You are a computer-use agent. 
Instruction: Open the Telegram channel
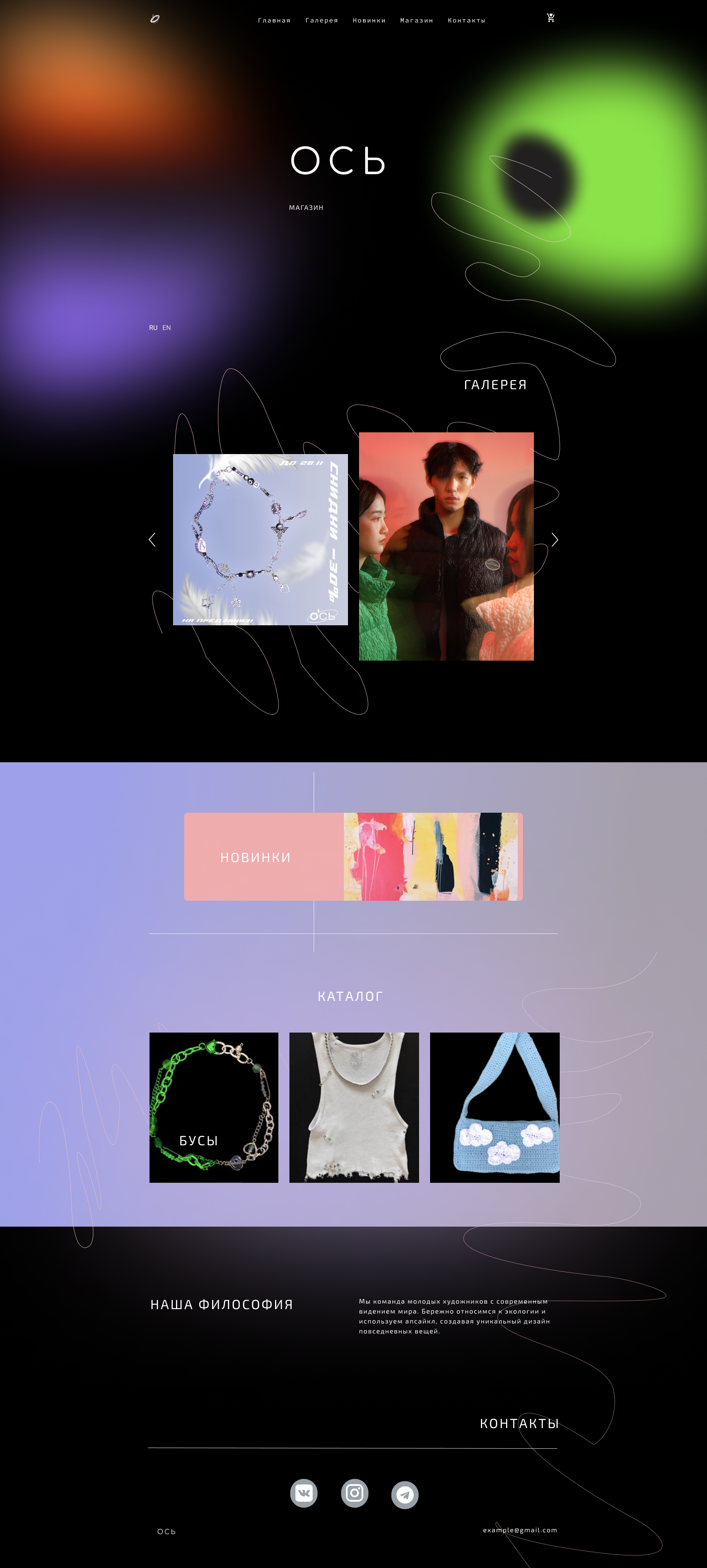click(405, 1494)
